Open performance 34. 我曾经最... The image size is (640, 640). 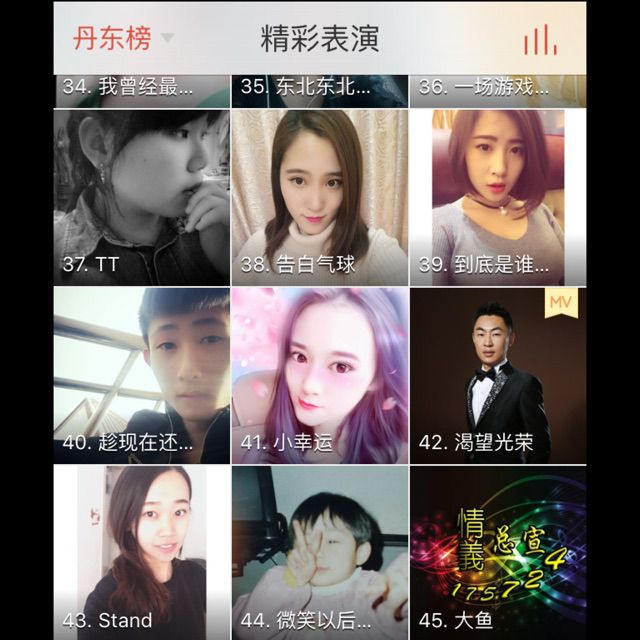141,88
